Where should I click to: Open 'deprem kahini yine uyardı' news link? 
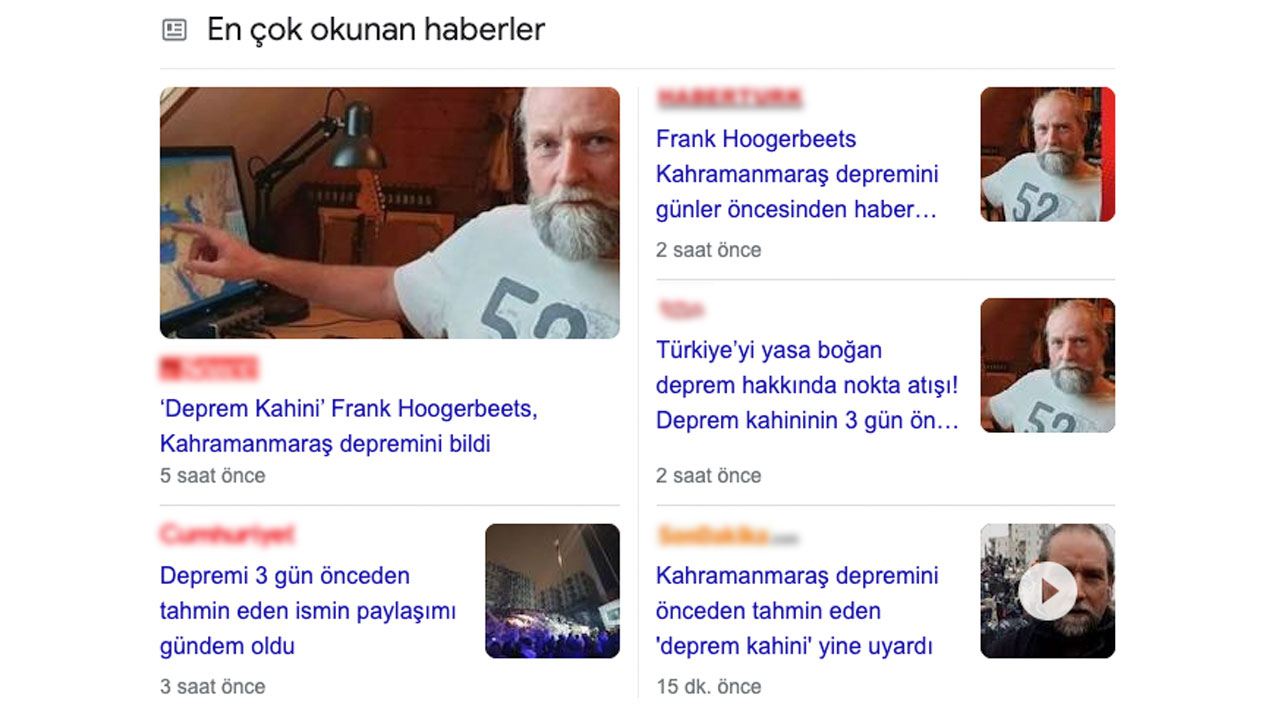point(796,611)
